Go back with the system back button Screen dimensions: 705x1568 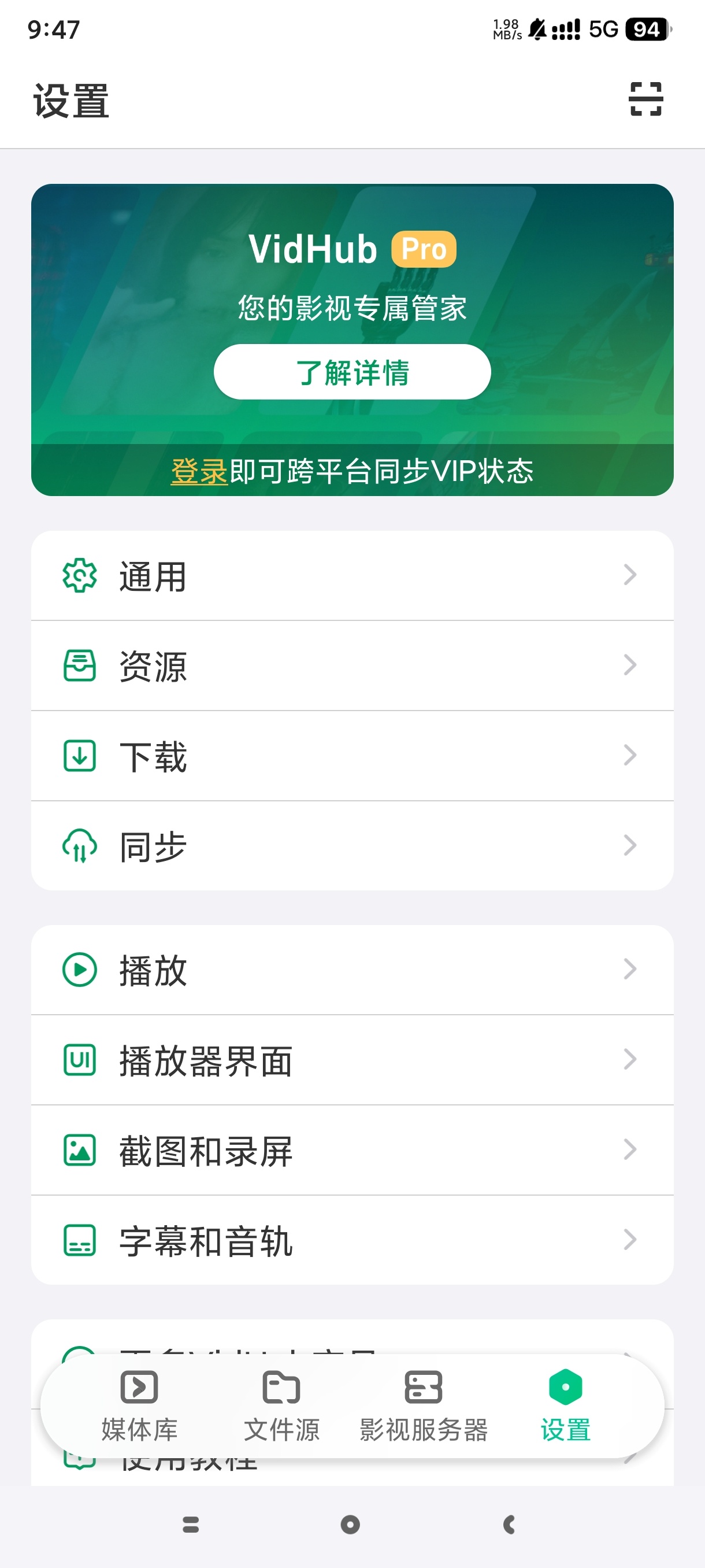tap(510, 1524)
